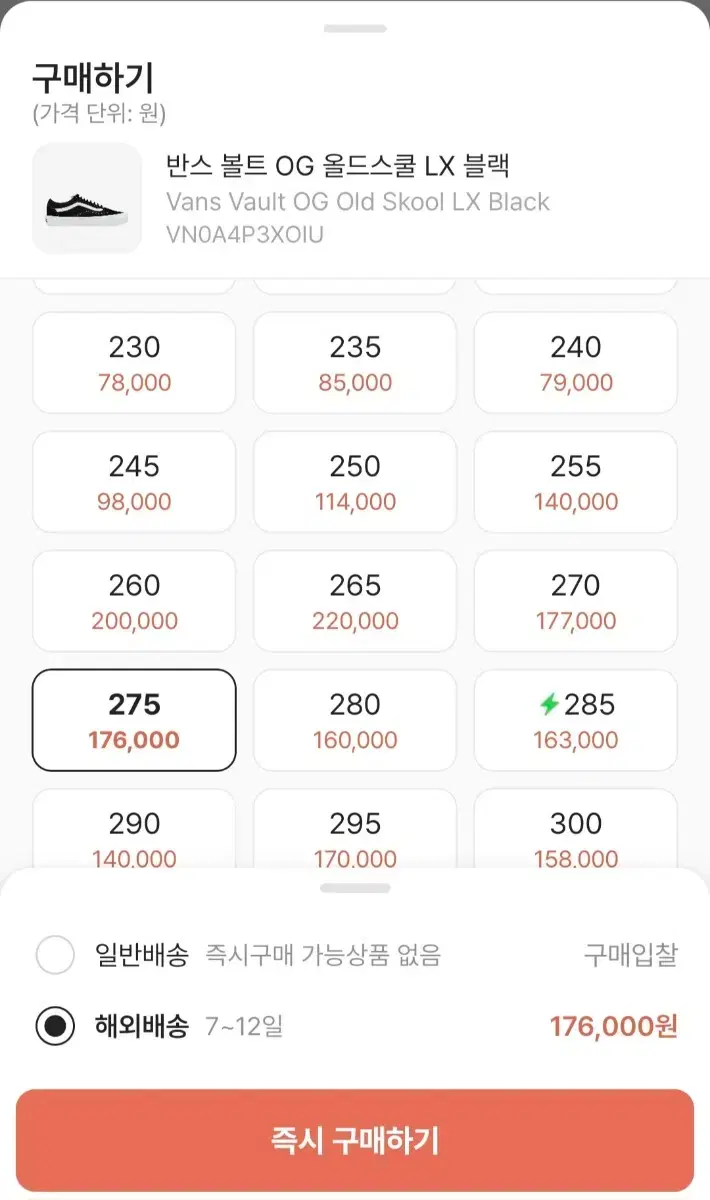The width and height of the screenshot is (710, 1200).
Task: Choose fast-delivery size 285
Action: tap(575, 721)
